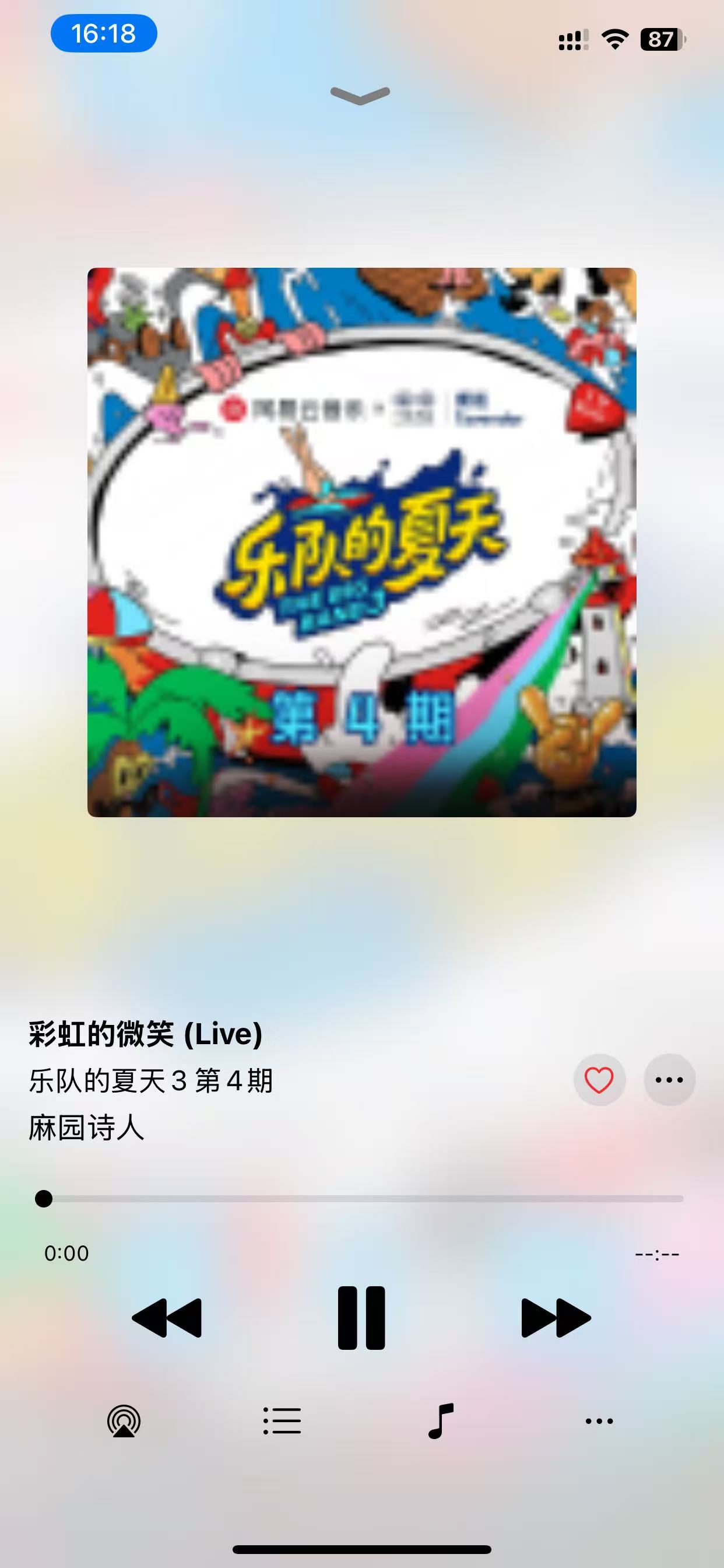Open more options in the bottom toolbar
Image resolution: width=724 pixels, height=1568 pixels.
coord(599,1422)
